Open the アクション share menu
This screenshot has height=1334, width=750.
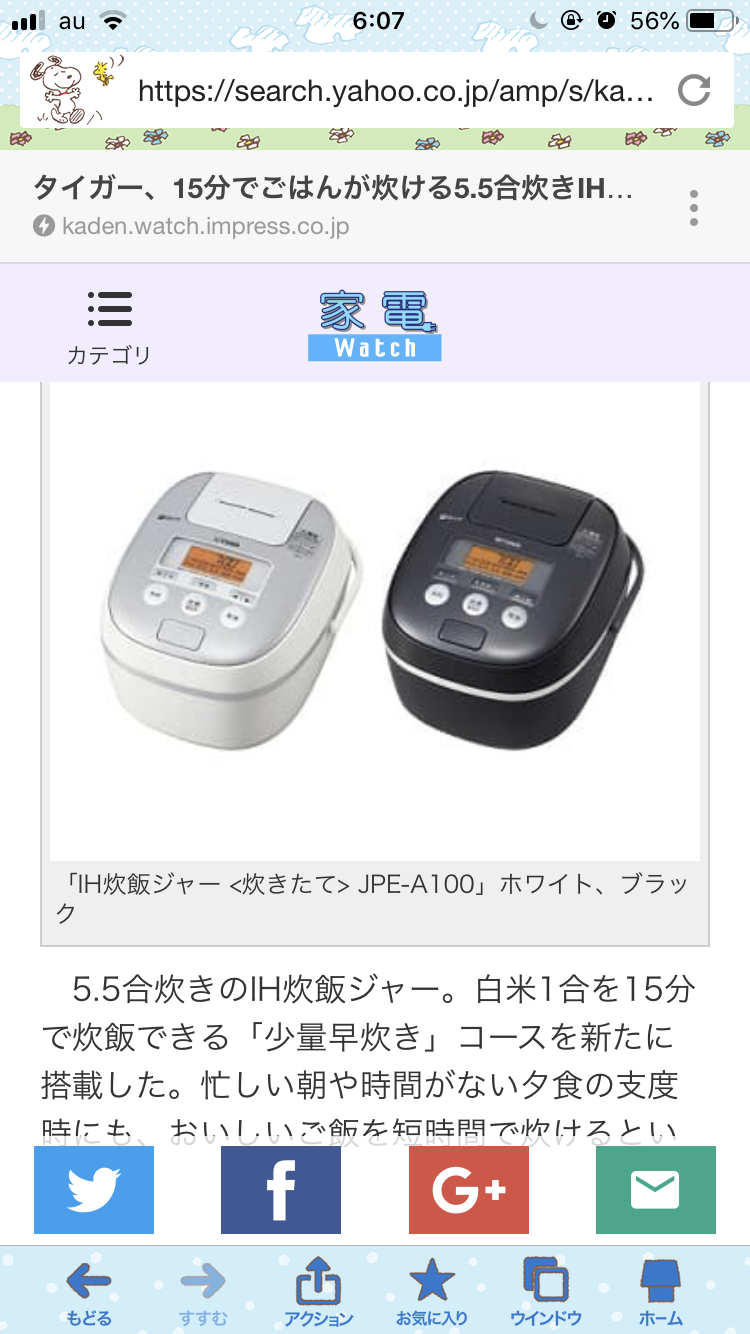(x=318, y=1292)
